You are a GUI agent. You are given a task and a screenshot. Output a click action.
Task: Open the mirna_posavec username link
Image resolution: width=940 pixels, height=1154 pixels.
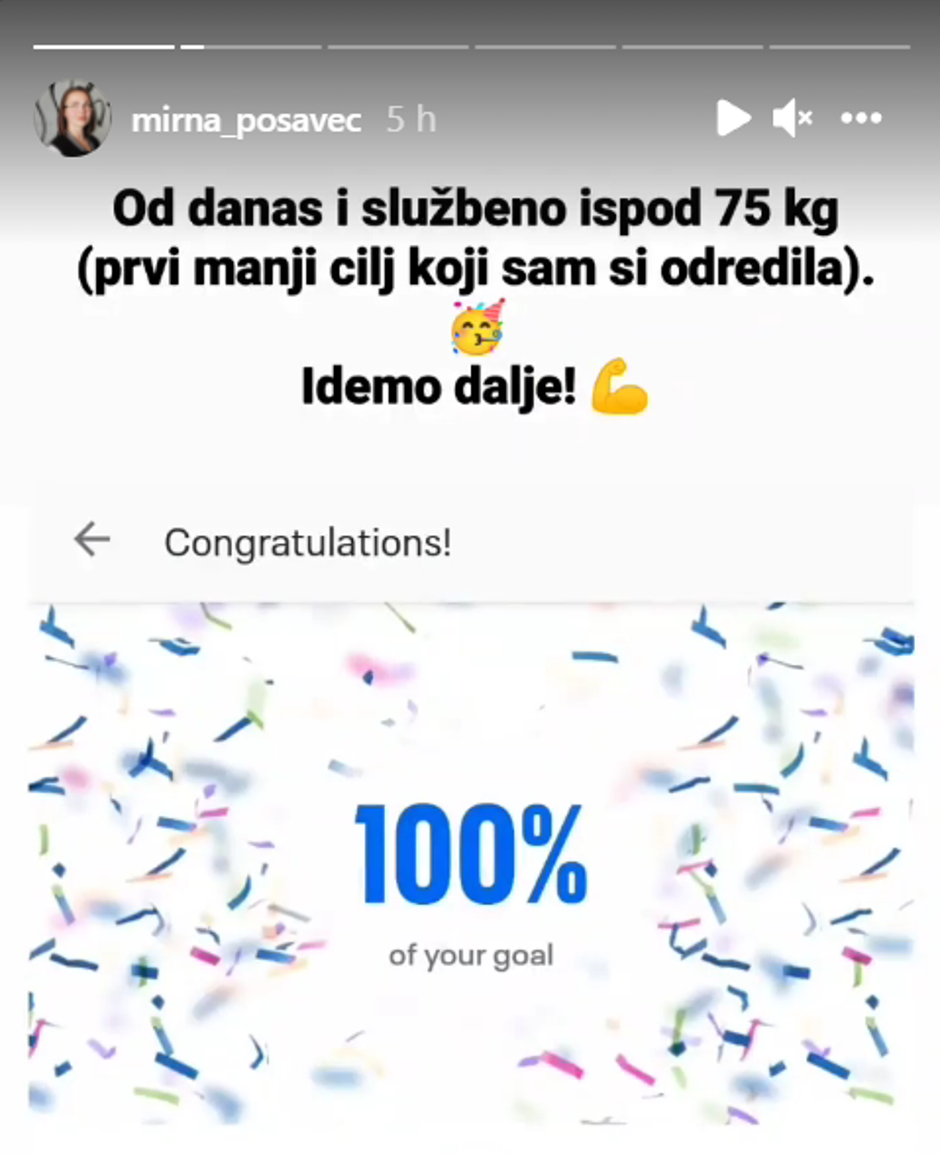coord(246,120)
